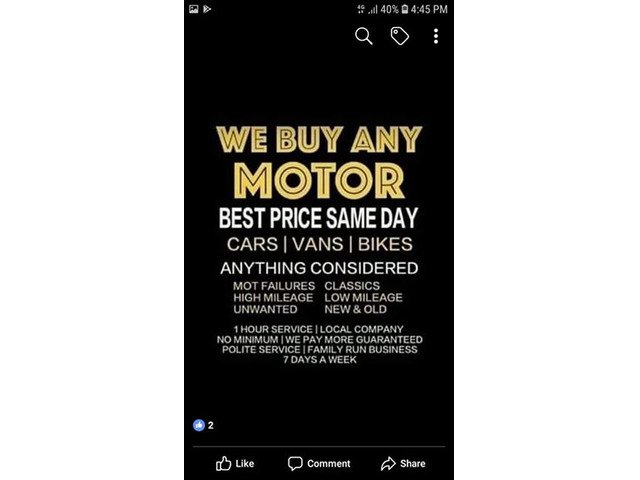Share this photo post
This screenshot has width=640, height=480.
tap(403, 463)
